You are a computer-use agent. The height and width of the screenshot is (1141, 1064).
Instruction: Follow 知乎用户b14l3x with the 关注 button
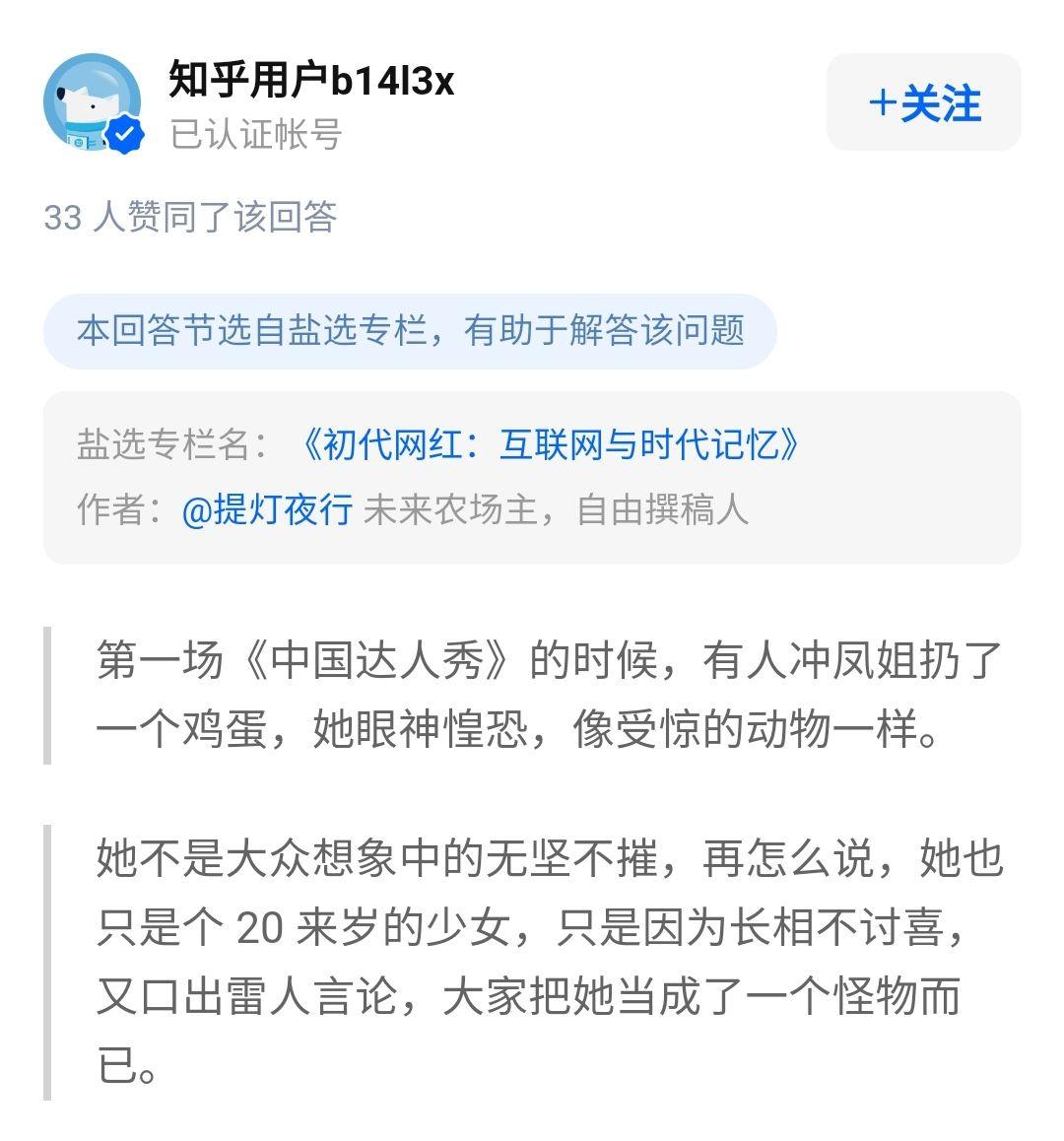point(923,102)
